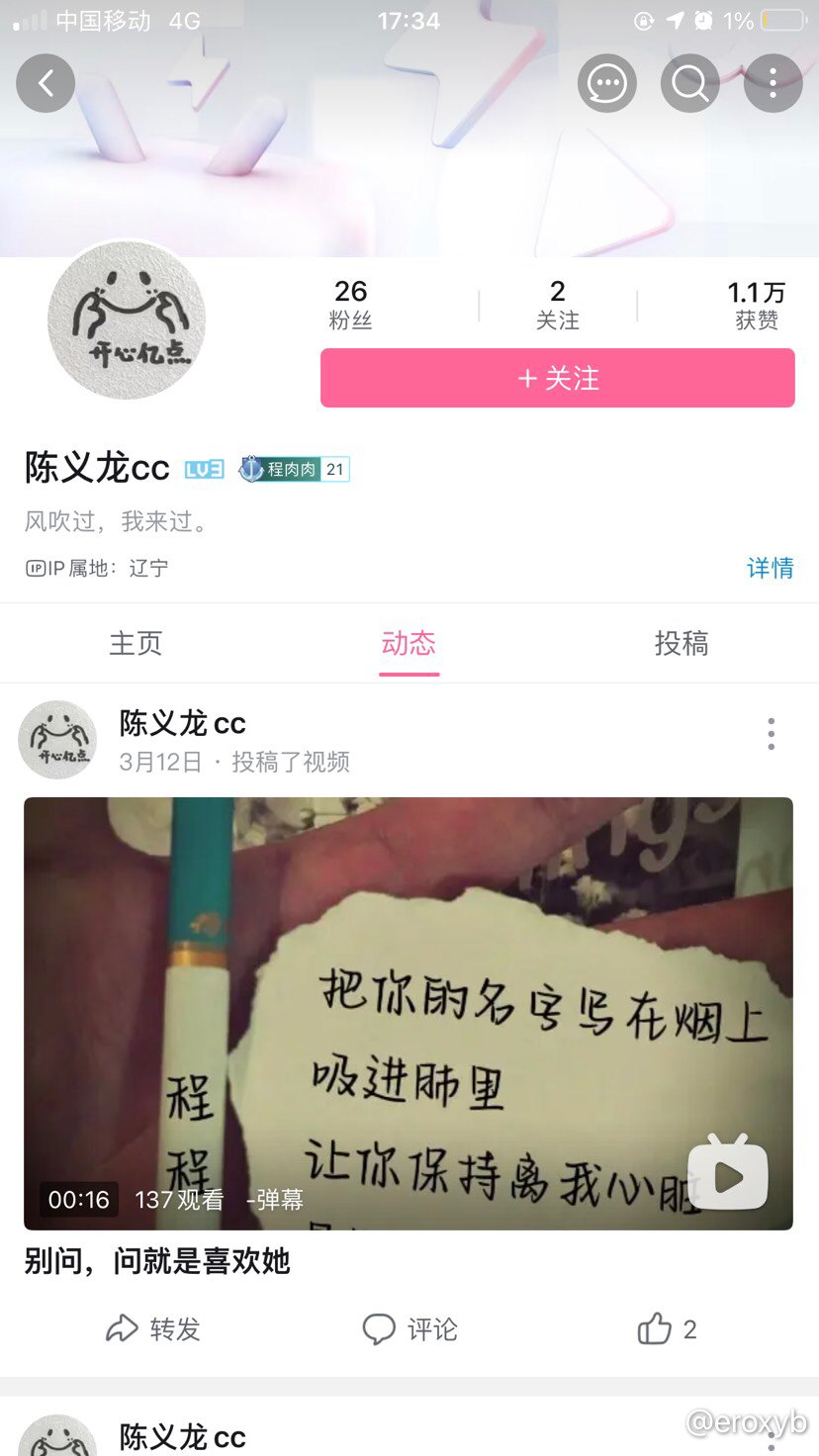This screenshot has height=1456, width=819.
Task: Open the message chat bubble icon
Action: (x=606, y=83)
